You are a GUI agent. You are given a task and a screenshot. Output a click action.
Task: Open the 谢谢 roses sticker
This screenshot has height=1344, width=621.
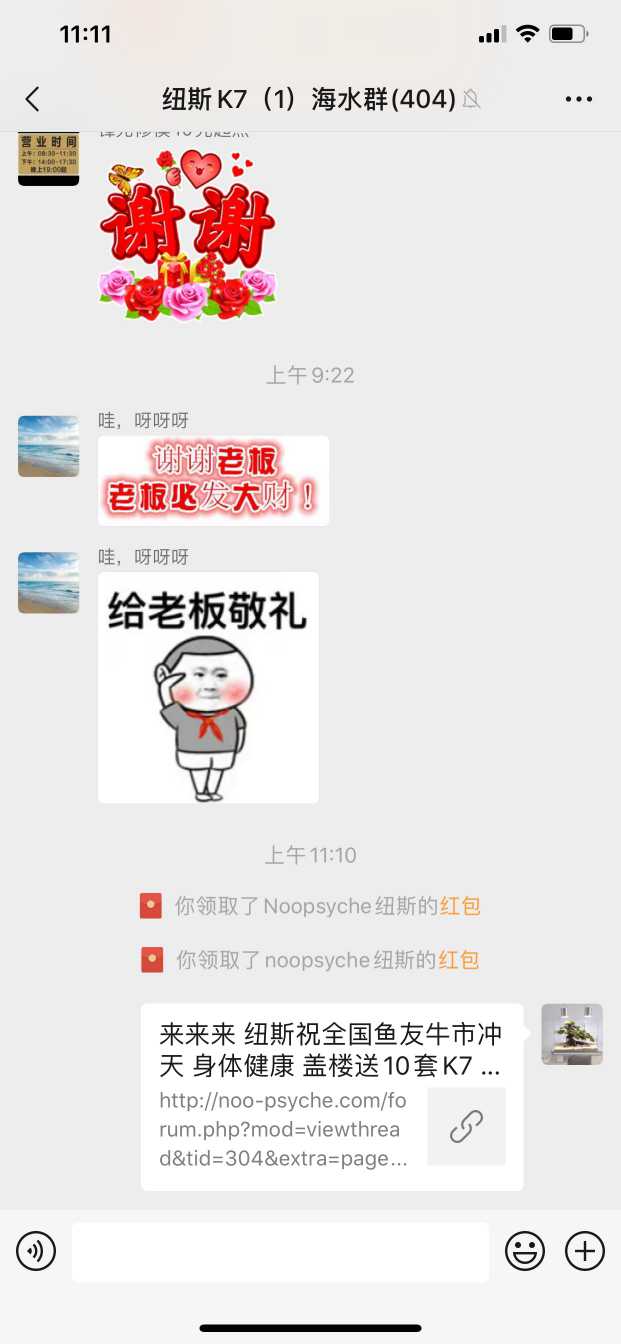[187, 236]
